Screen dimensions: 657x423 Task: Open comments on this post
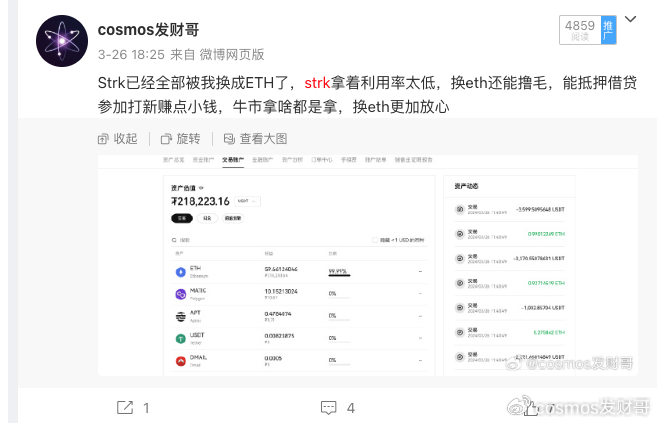[337, 408]
